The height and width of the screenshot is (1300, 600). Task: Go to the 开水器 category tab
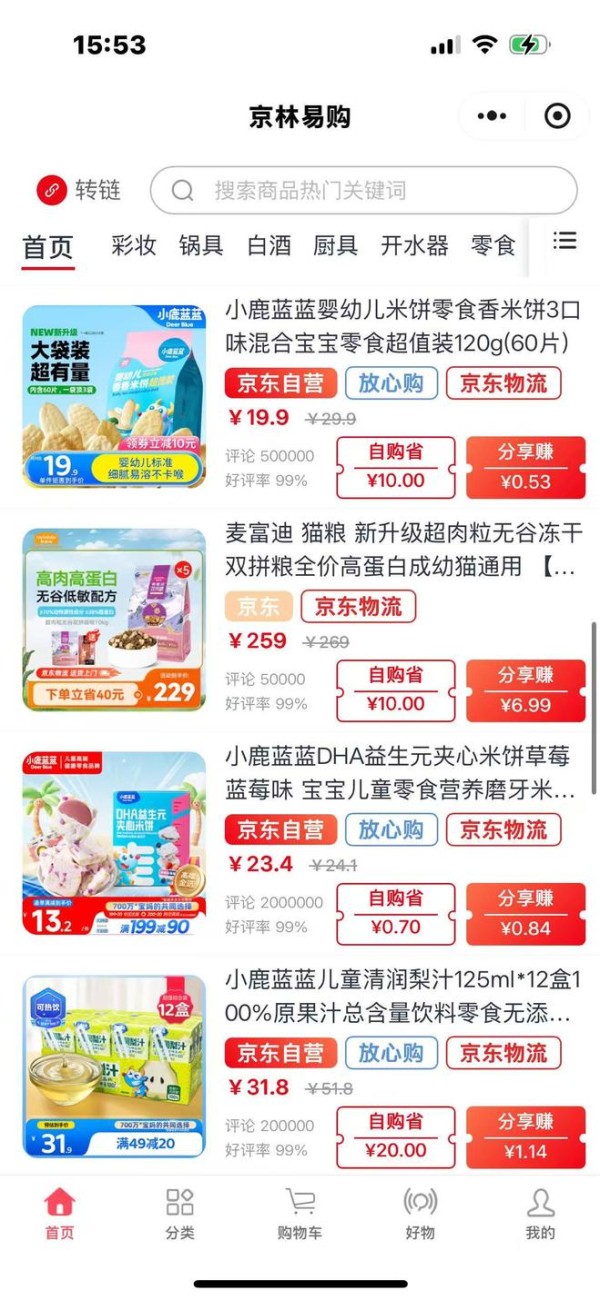414,245
